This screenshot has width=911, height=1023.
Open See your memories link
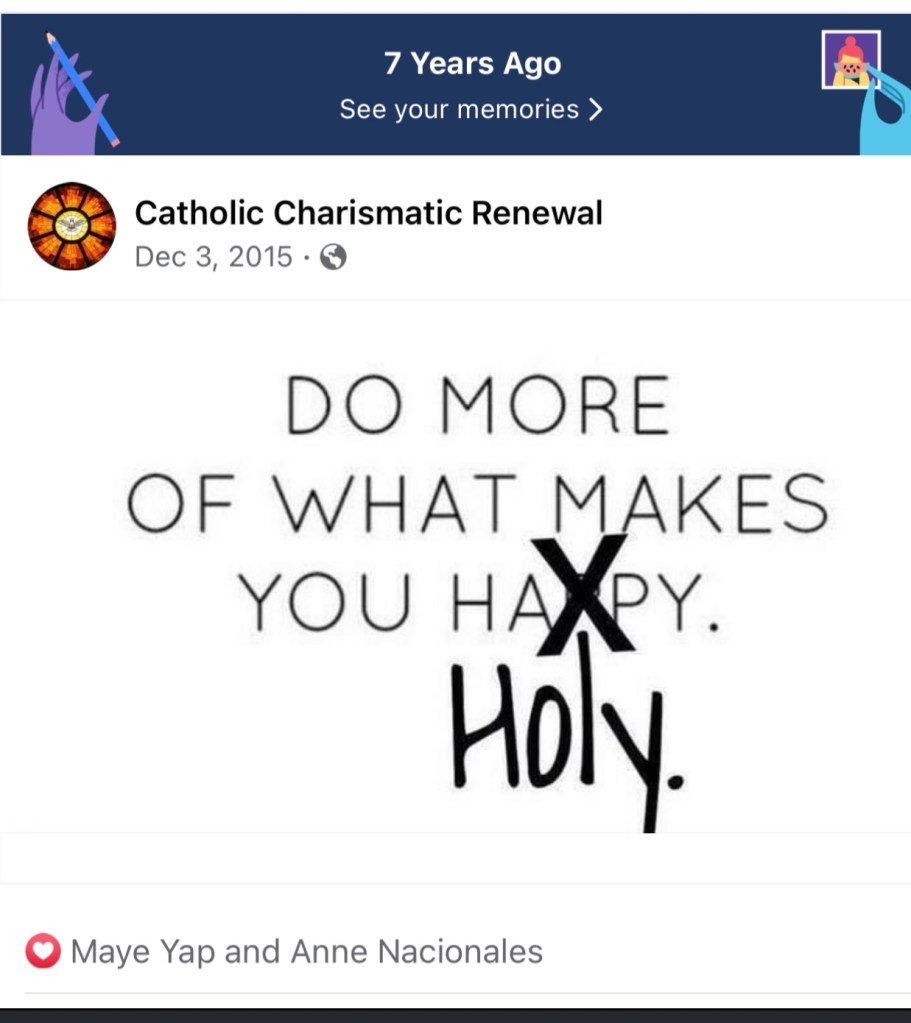[x=470, y=109]
